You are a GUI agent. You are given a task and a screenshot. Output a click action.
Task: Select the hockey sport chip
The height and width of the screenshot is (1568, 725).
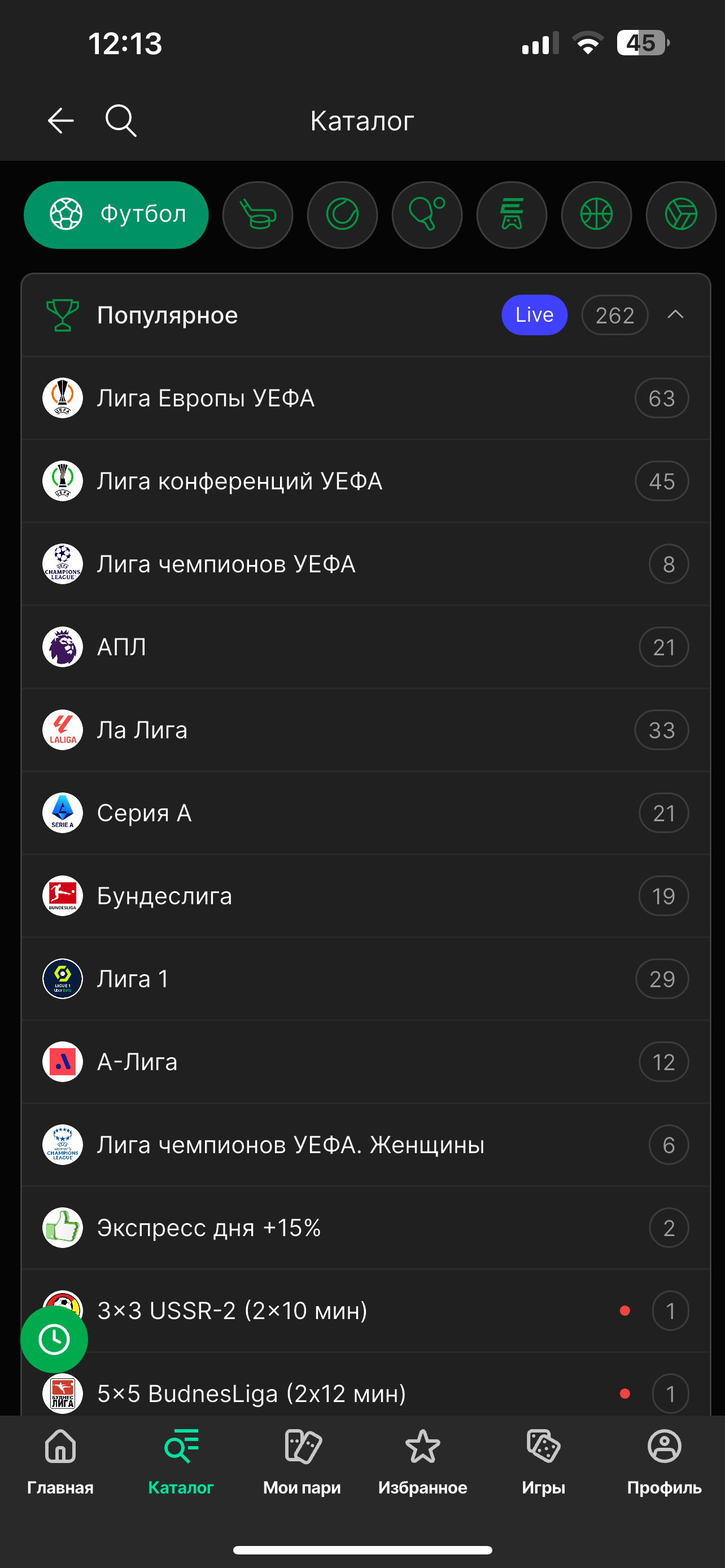click(257, 215)
